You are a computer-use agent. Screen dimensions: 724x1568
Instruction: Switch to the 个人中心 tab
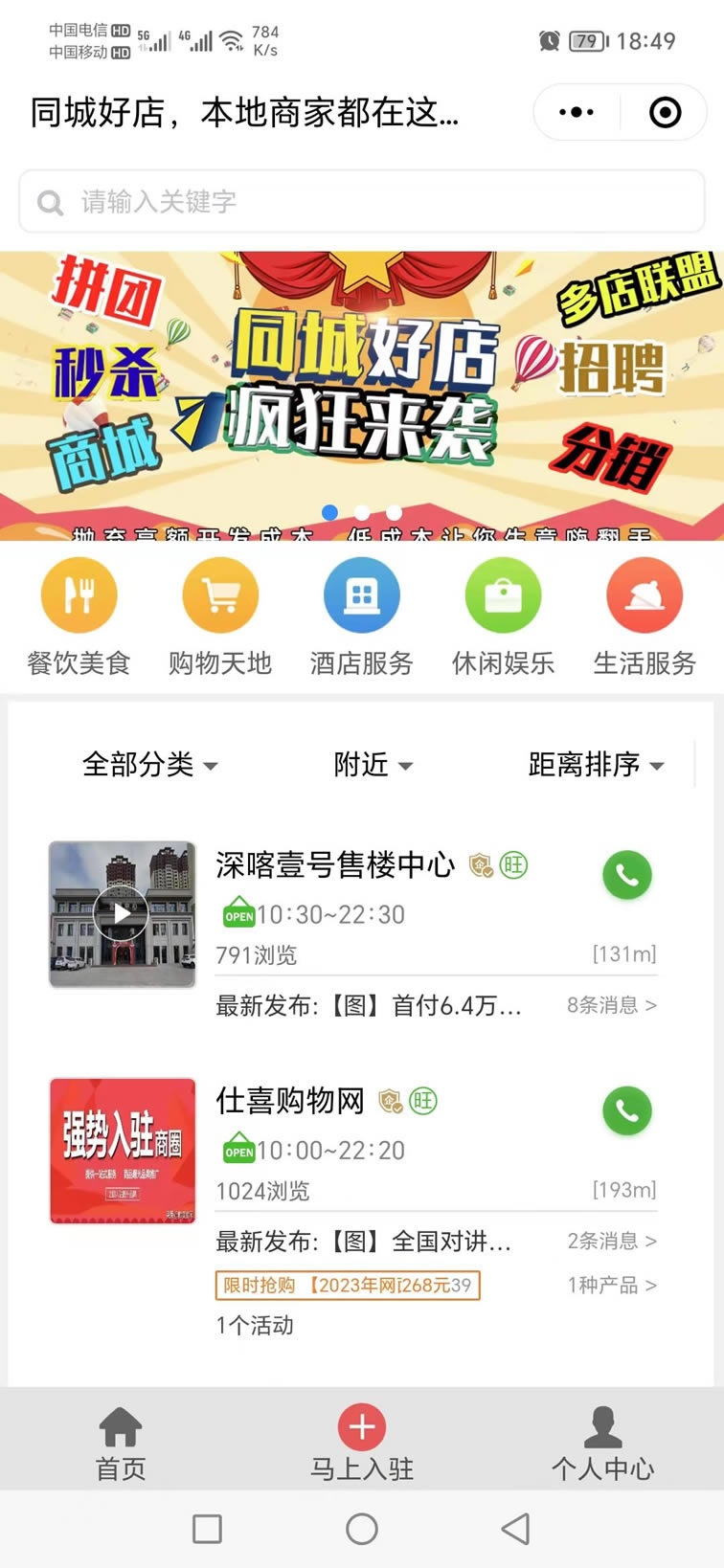[602, 1443]
